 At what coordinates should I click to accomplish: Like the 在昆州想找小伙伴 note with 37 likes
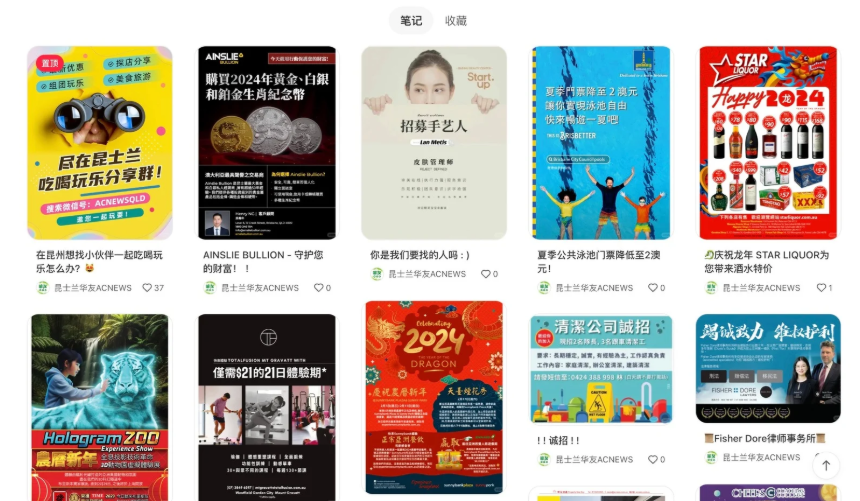[x=147, y=288]
